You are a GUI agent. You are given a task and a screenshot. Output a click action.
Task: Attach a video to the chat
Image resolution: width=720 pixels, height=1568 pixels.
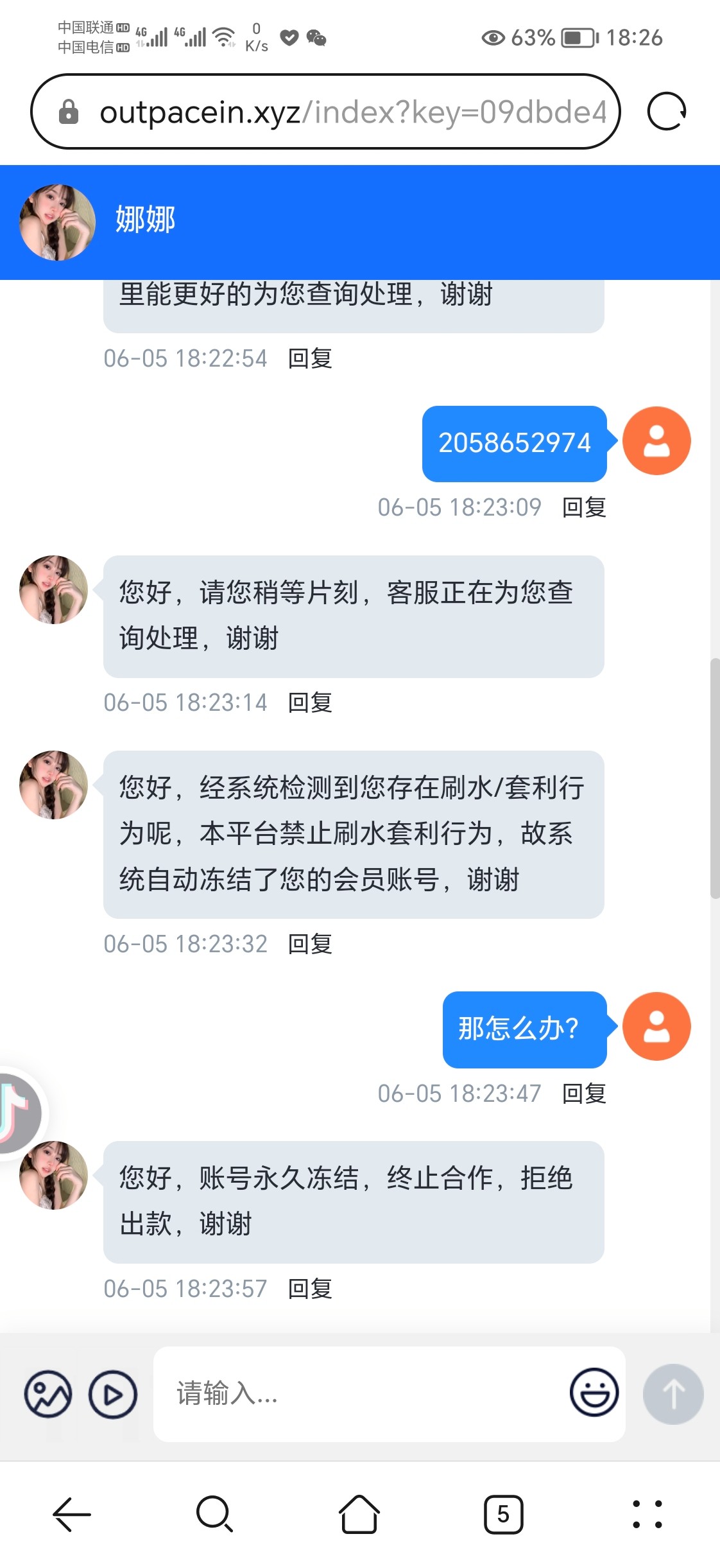[x=113, y=1394]
